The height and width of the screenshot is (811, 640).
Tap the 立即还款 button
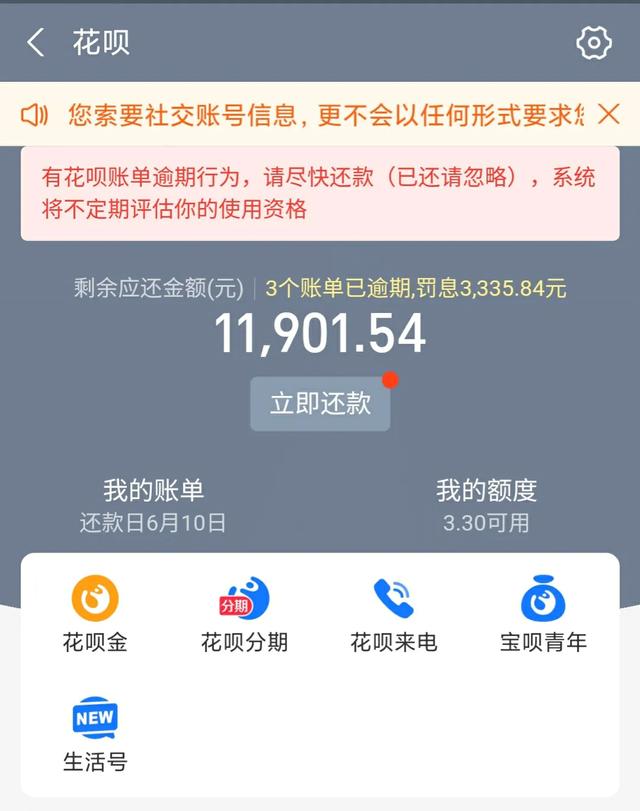320,403
